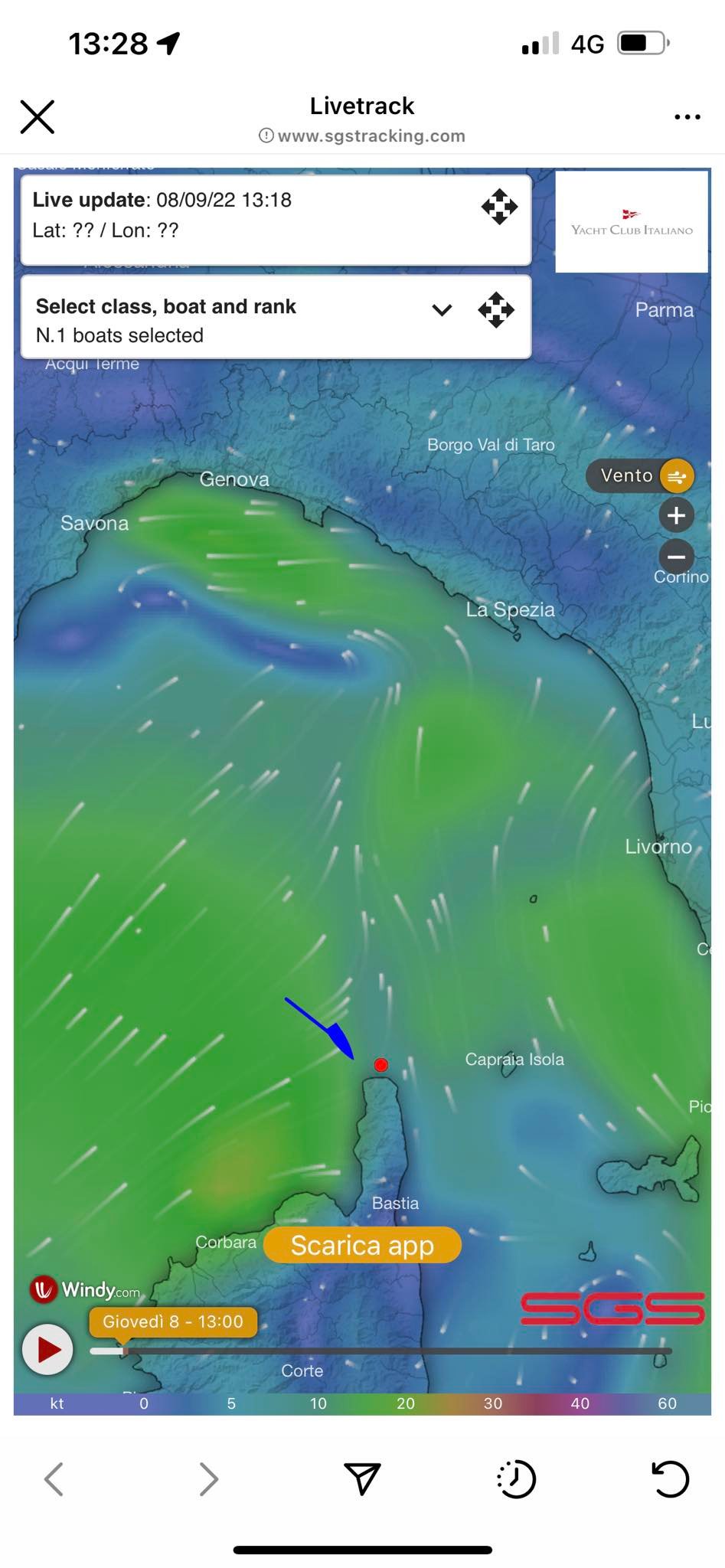Reload the Livetrack page
The height and width of the screenshot is (1568, 725).
click(x=670, y=1478)
